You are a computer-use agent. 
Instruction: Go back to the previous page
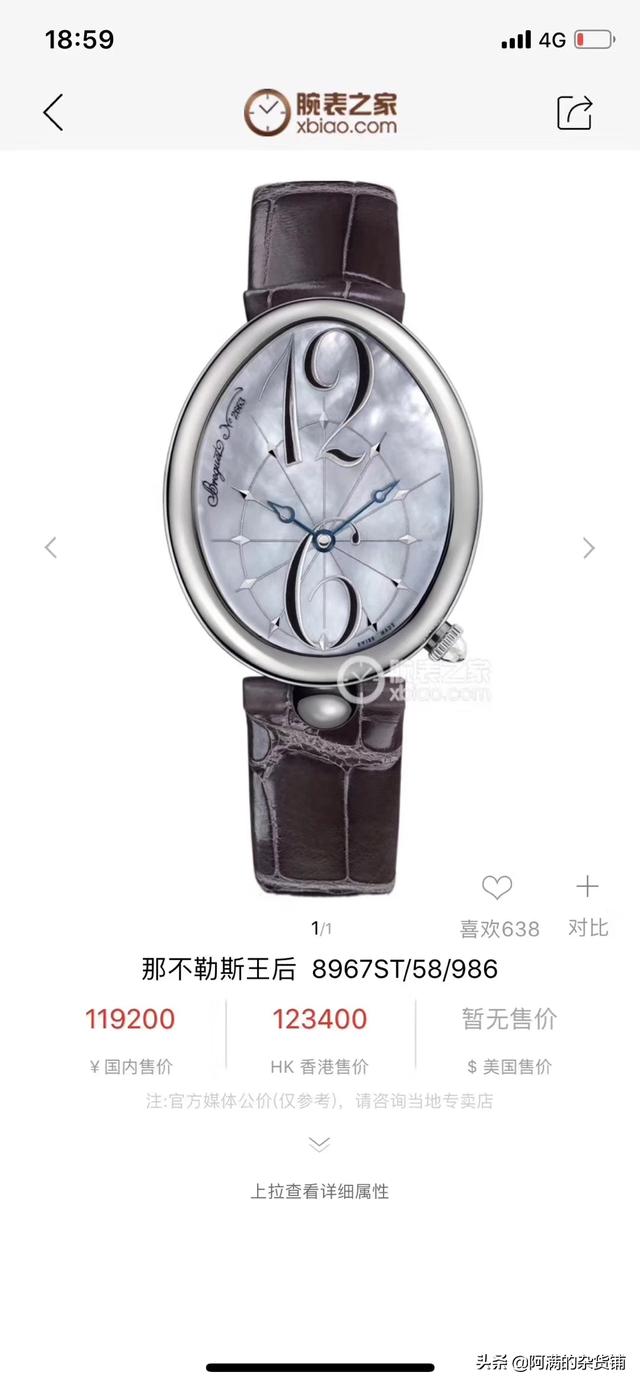pos(54,112)
